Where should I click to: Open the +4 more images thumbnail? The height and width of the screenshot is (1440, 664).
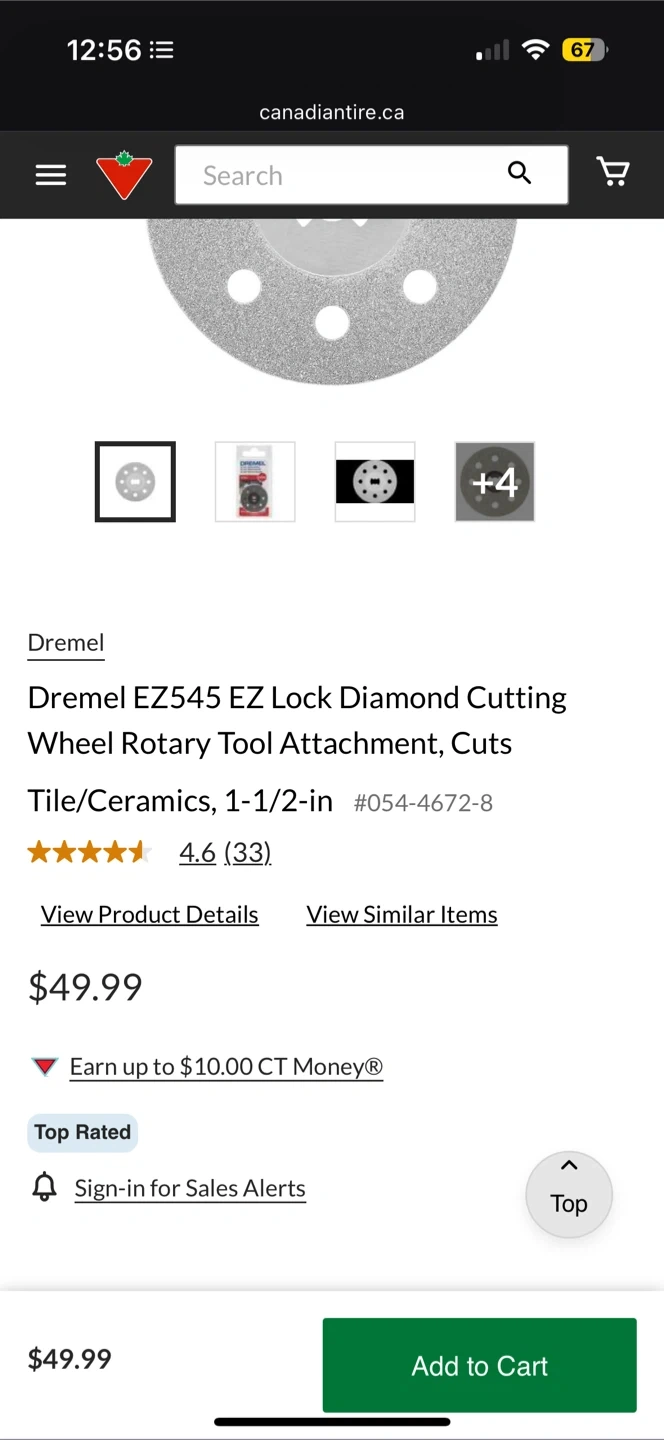[495, 482]
